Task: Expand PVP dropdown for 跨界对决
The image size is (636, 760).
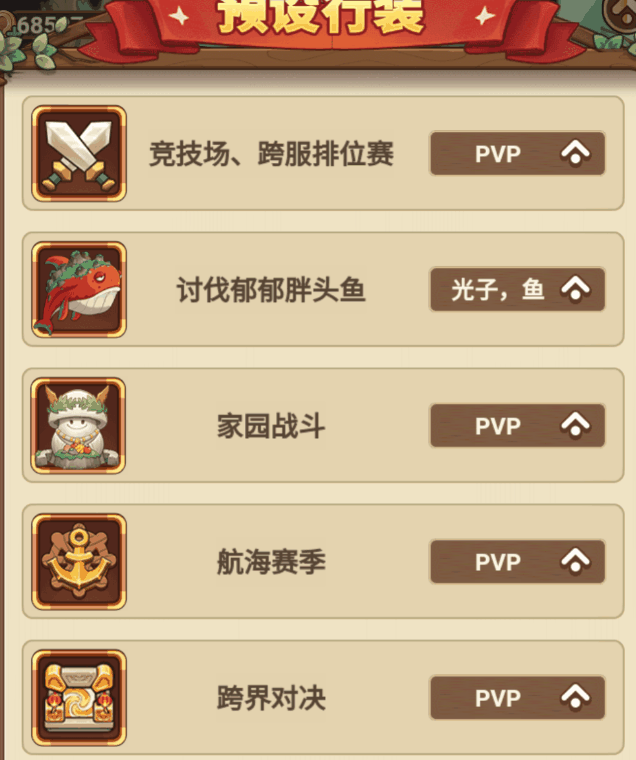Action: (x=517, y=697)
